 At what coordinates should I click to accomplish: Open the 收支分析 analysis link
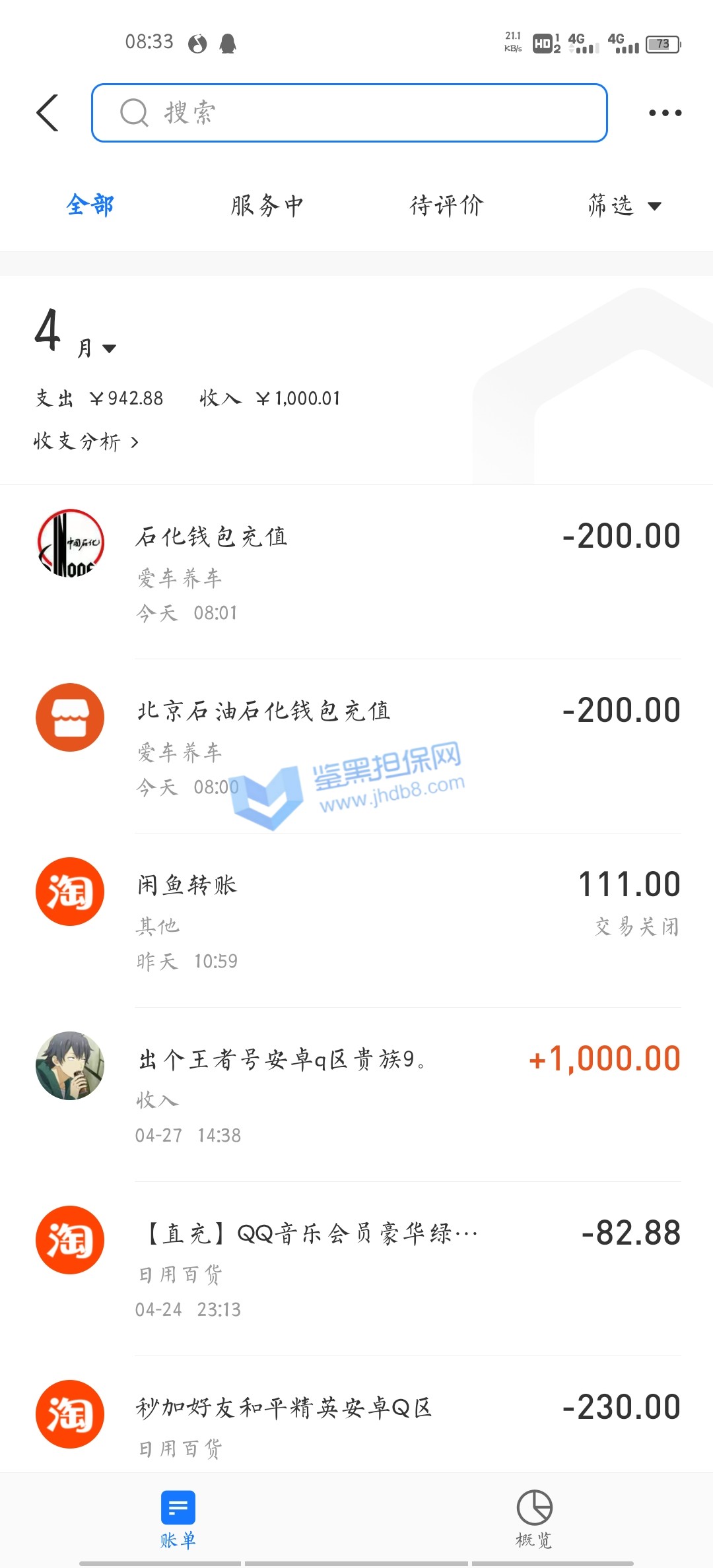86,441
